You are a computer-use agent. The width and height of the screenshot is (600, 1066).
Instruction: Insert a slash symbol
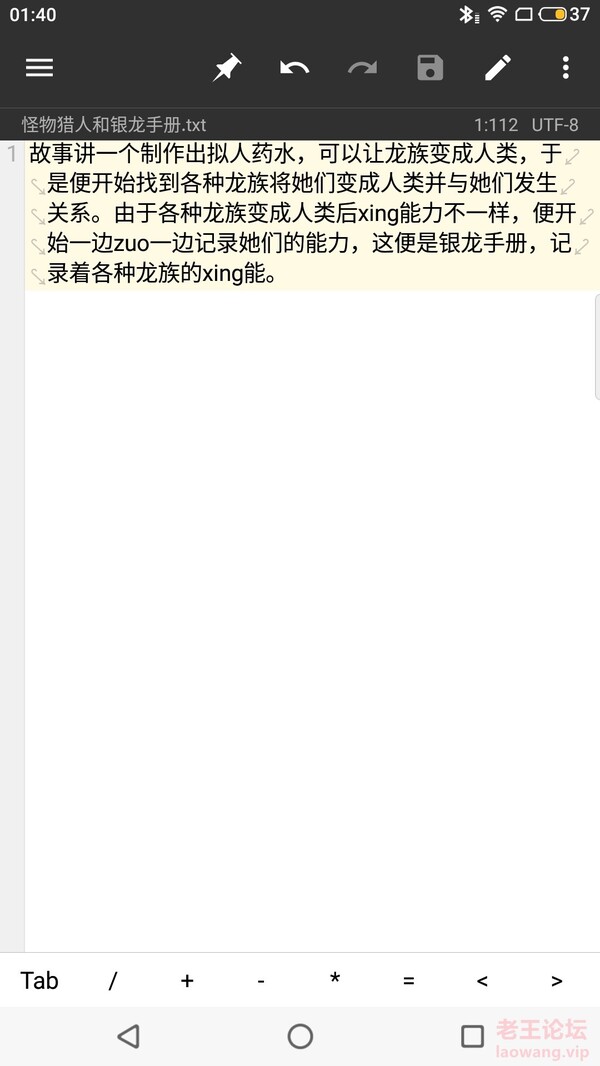(113, 981)
